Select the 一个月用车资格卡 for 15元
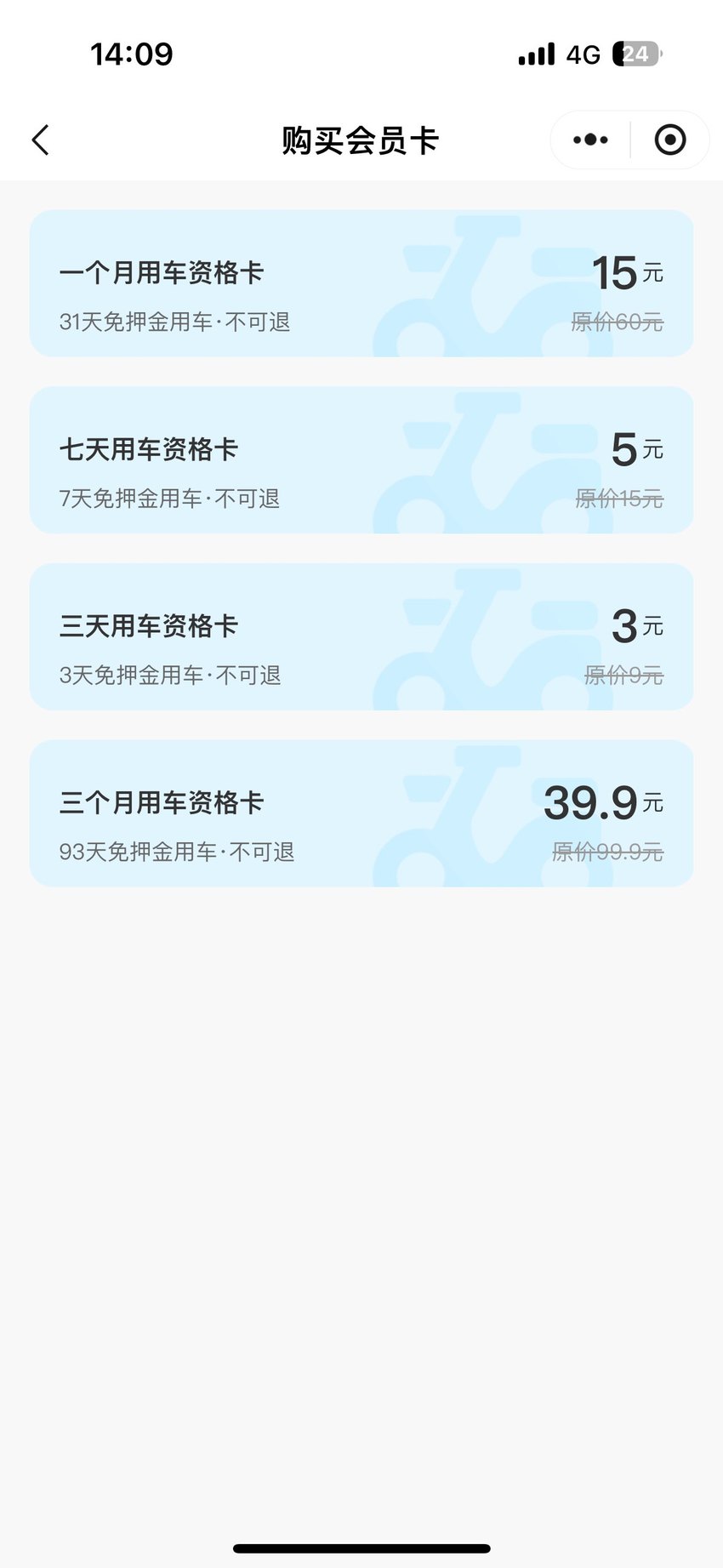The height and width of the screenshot is (1568, 723). pyautogui.click(x=361, y=283)
